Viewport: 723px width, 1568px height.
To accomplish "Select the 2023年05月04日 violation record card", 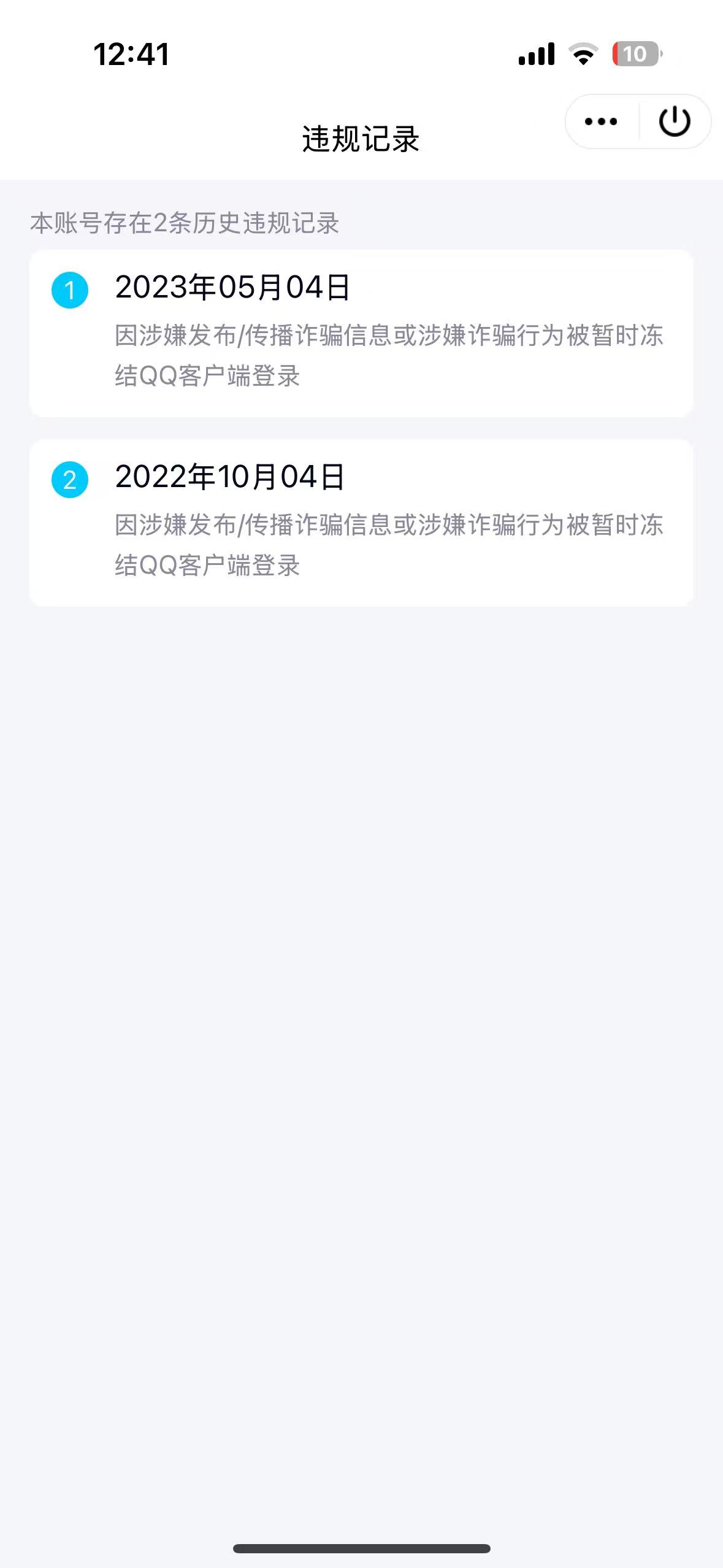I will [361, 334].
